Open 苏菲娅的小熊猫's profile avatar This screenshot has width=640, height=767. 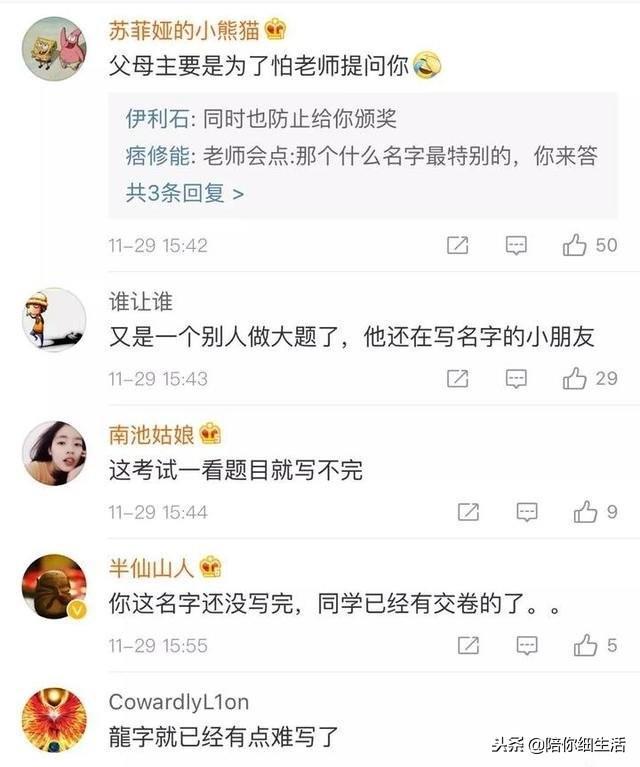(54, 49)
